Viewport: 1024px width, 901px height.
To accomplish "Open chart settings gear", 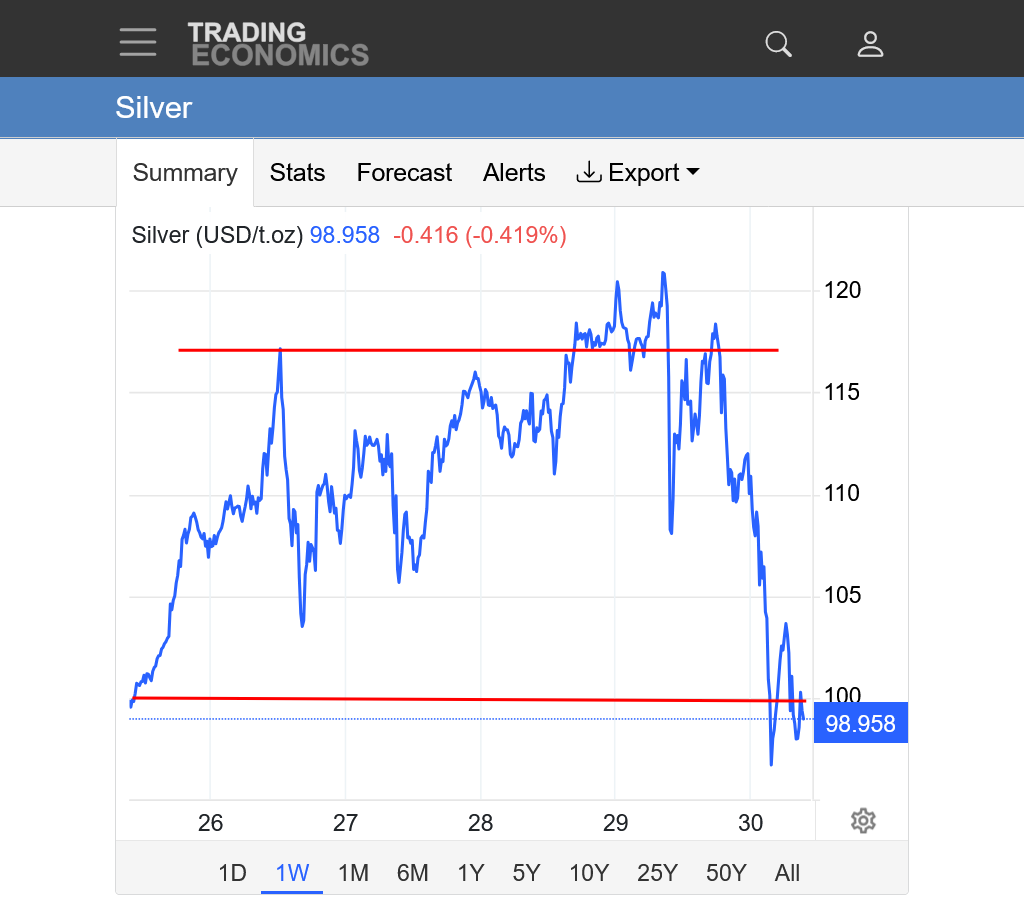I will click(862, 821).
